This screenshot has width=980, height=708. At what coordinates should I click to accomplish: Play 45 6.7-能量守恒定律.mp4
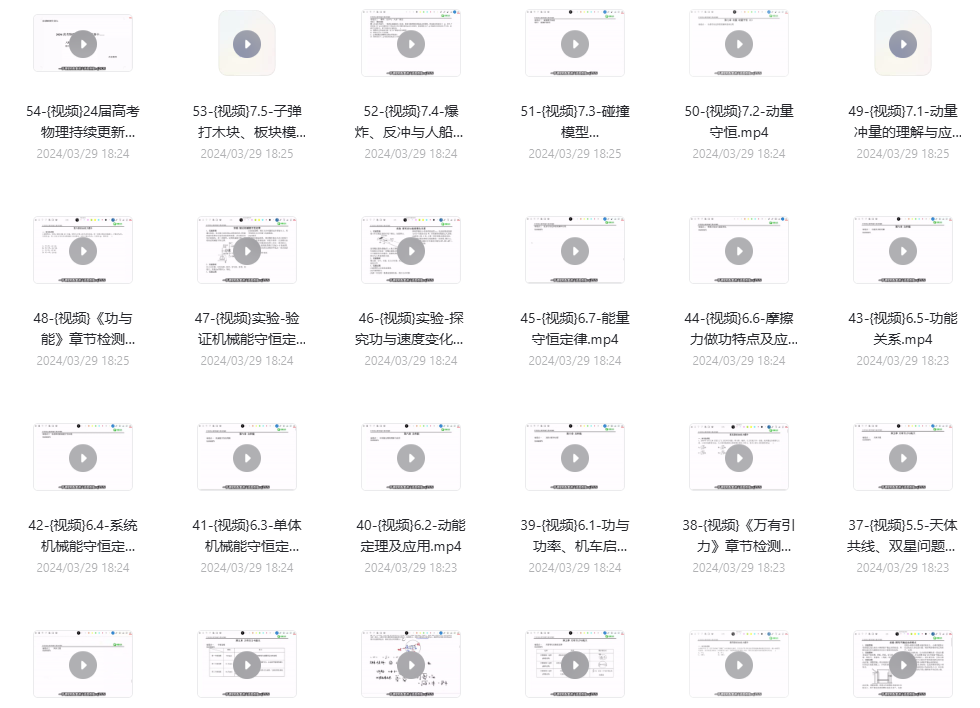pos(575,251)
